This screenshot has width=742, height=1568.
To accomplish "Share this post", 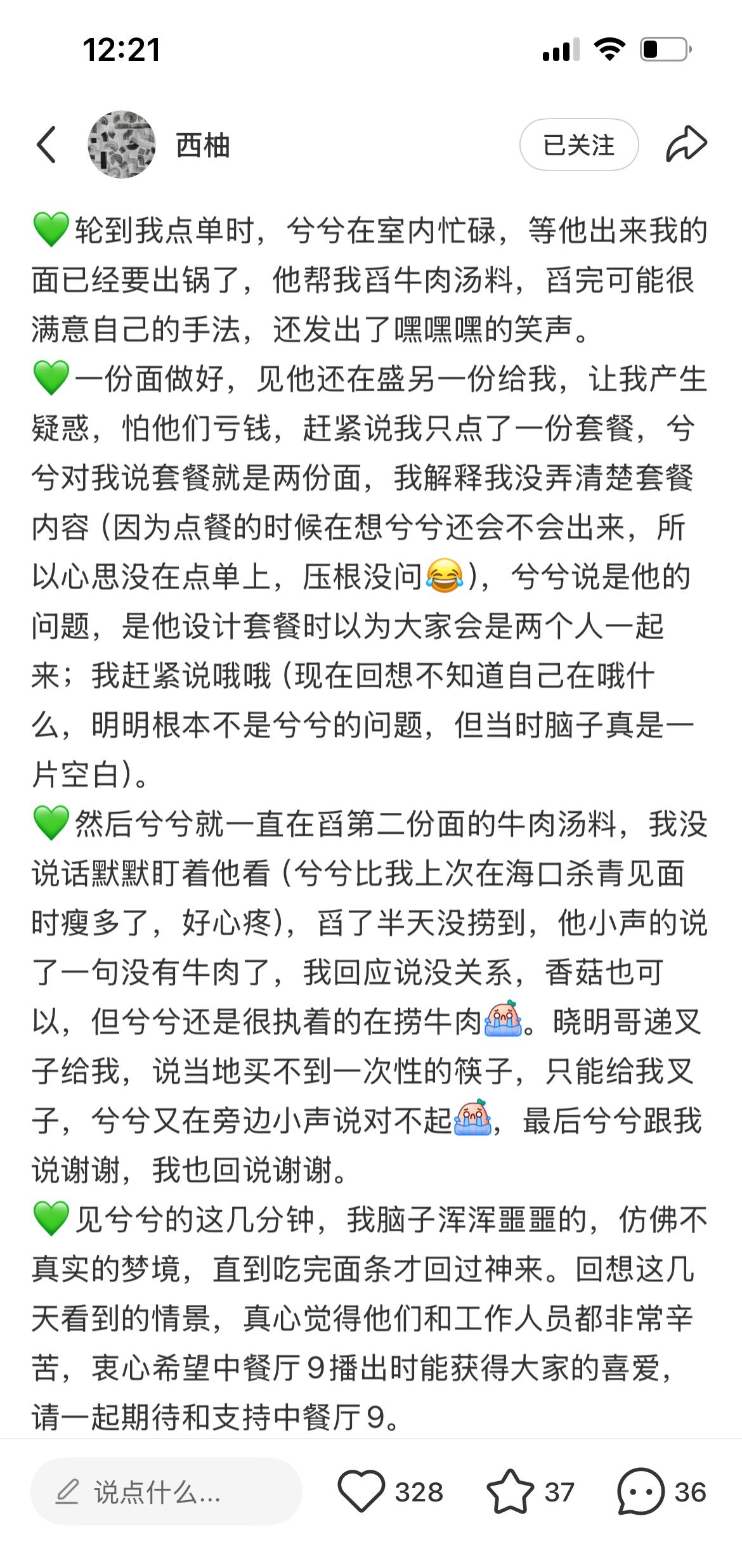I will 686,145.
